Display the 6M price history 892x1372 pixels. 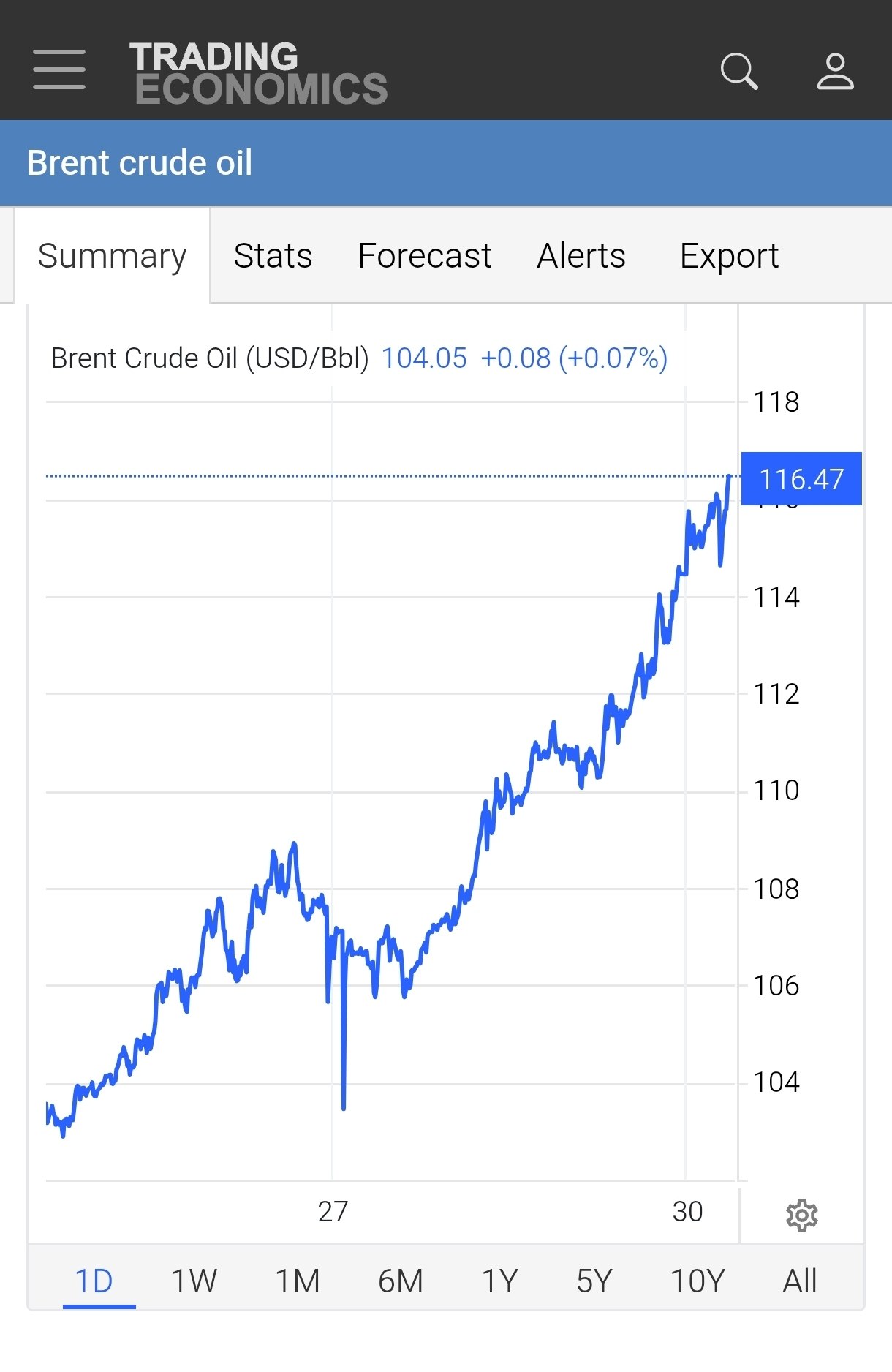(401, 1281)
